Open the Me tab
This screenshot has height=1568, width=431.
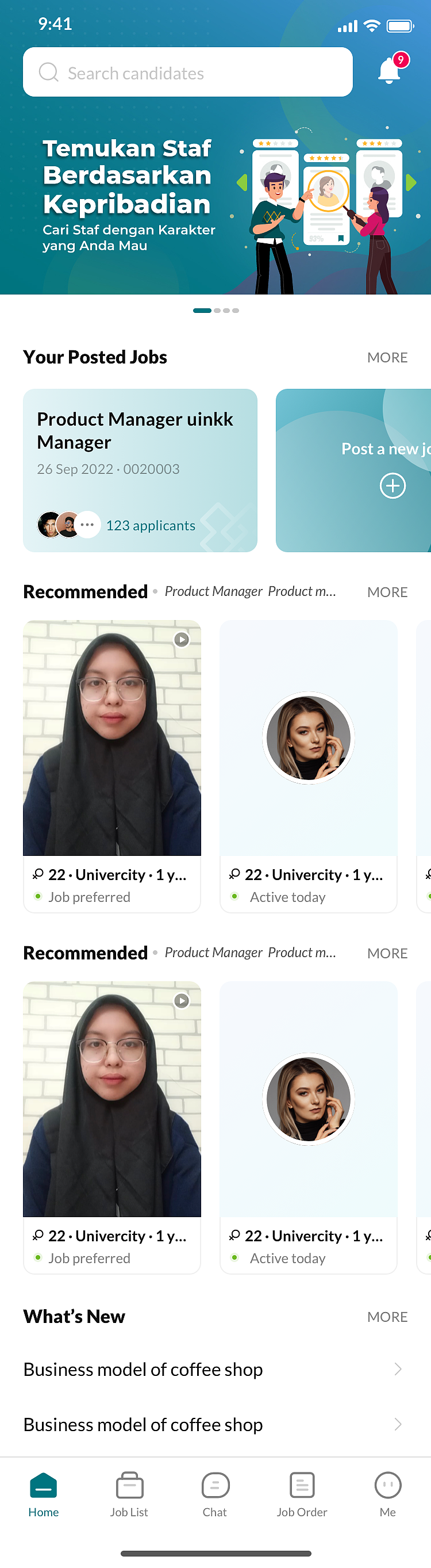tap(387, 1494)
